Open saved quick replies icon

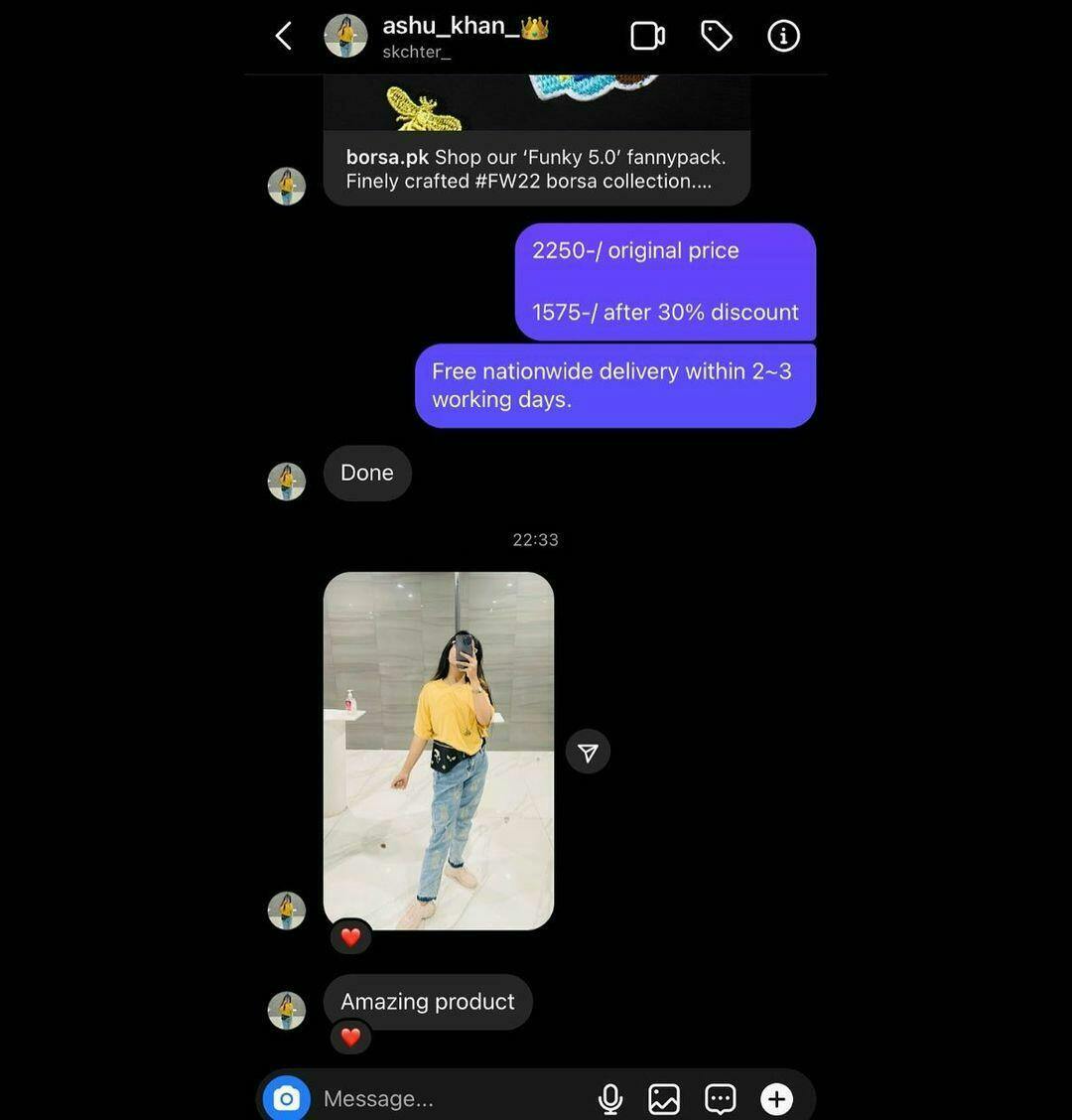pos(720,1098)
